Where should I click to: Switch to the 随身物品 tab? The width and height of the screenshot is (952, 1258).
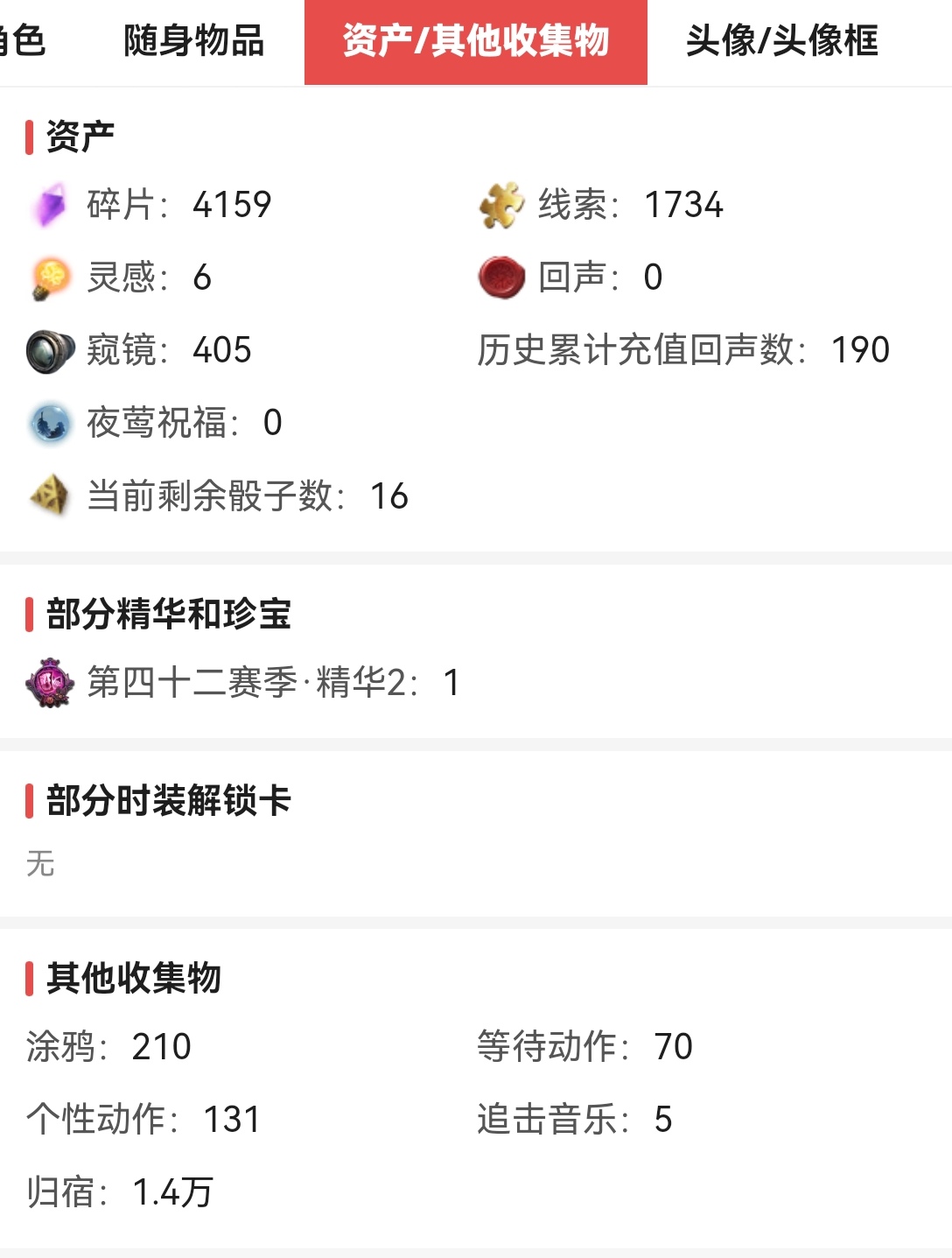(193, 41)
